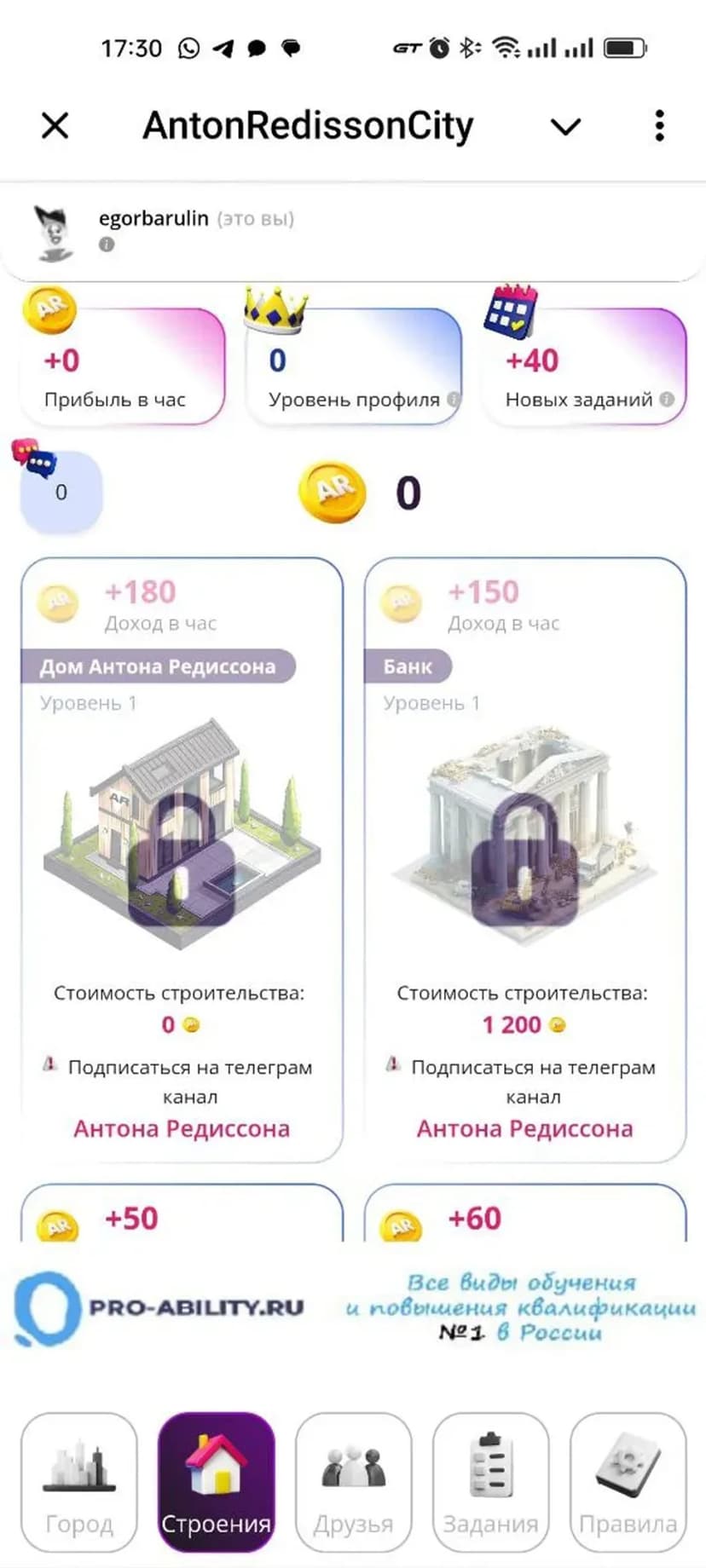
Task: Open info icon under egorbarulin username
Action: pyautogui.click(x=107, y=245)
